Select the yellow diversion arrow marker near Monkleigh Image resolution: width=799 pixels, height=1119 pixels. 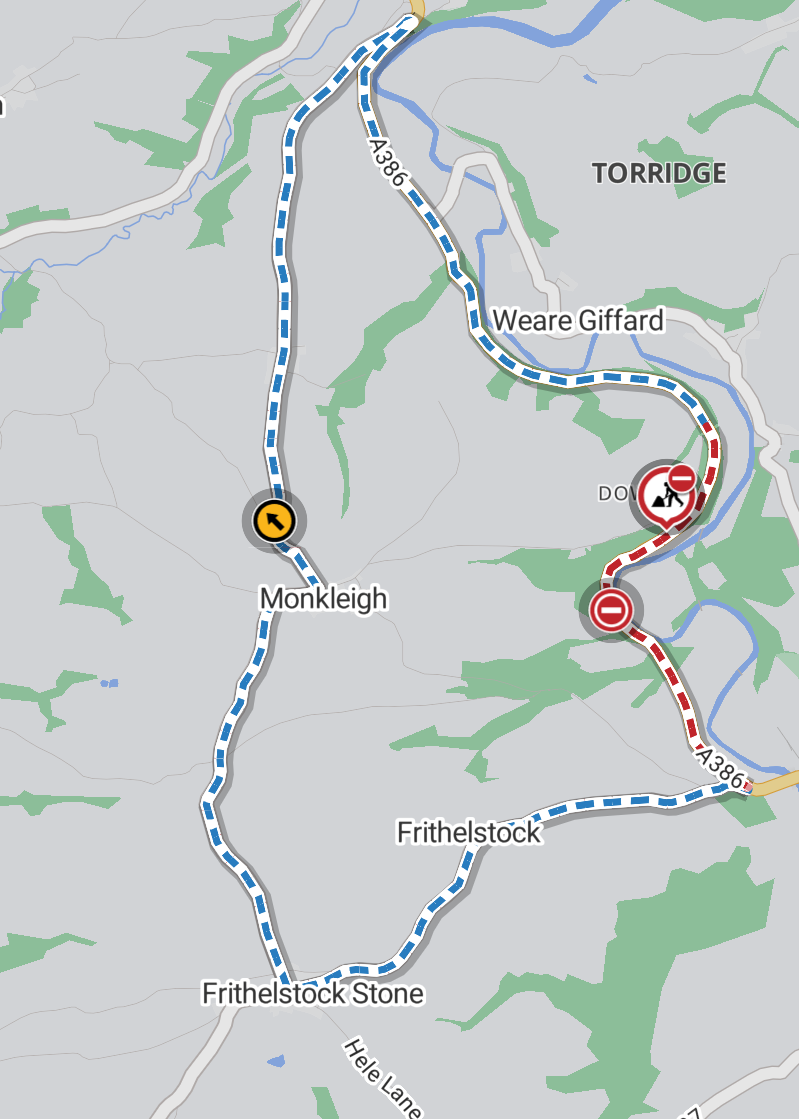click(x=273, y=520)
